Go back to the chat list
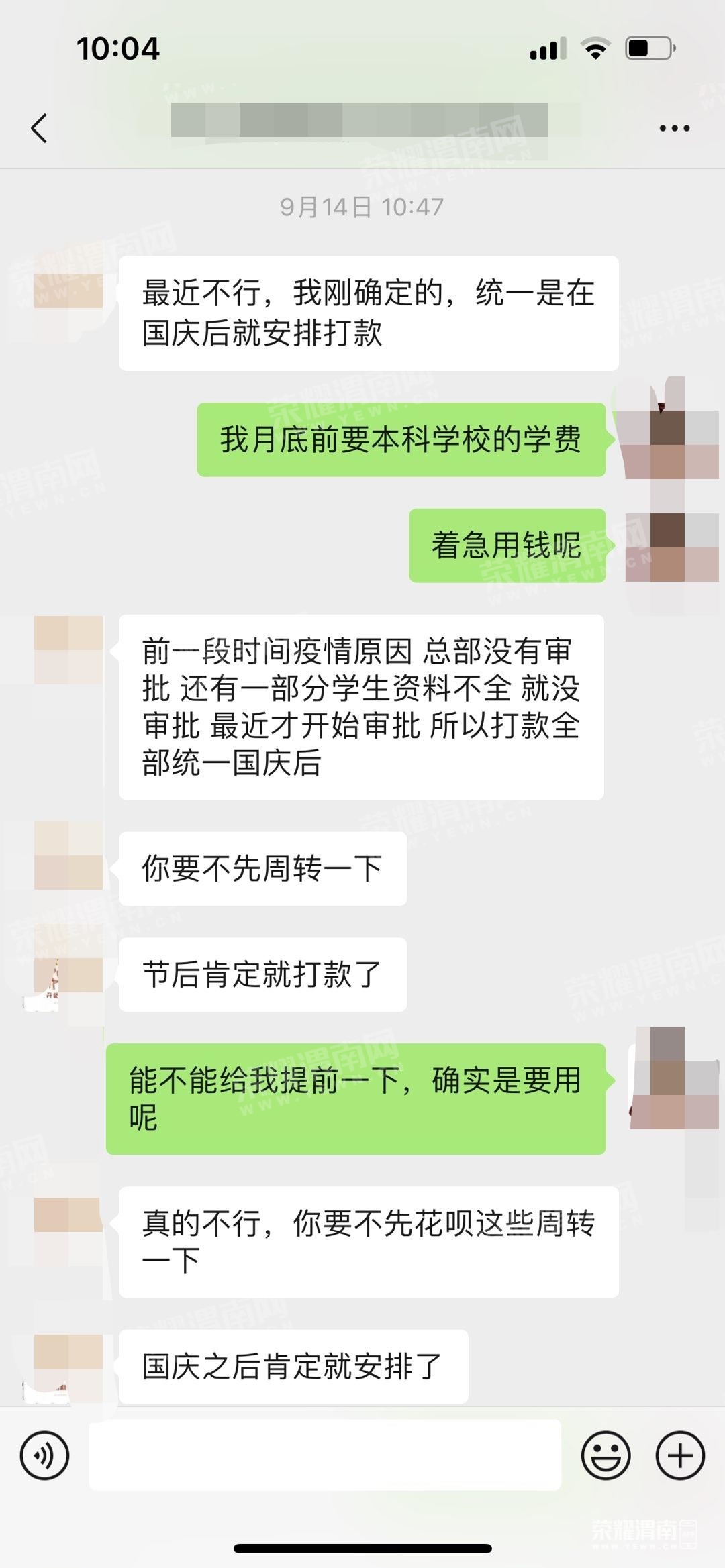 [40, 128]
